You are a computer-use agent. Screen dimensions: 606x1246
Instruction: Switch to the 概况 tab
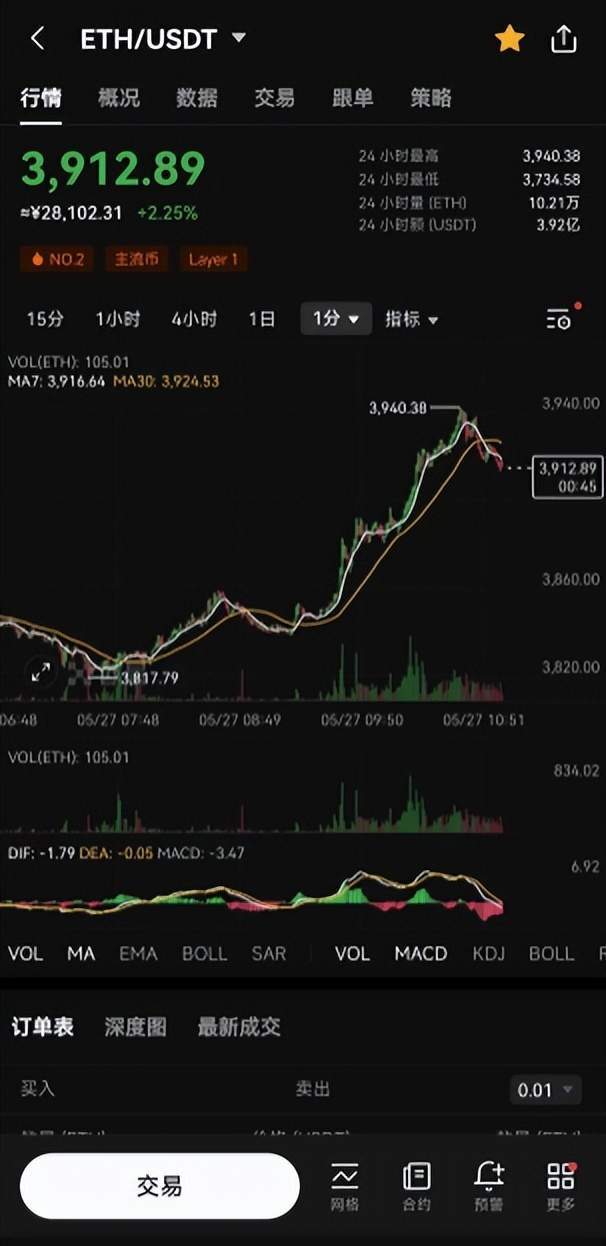119,98
